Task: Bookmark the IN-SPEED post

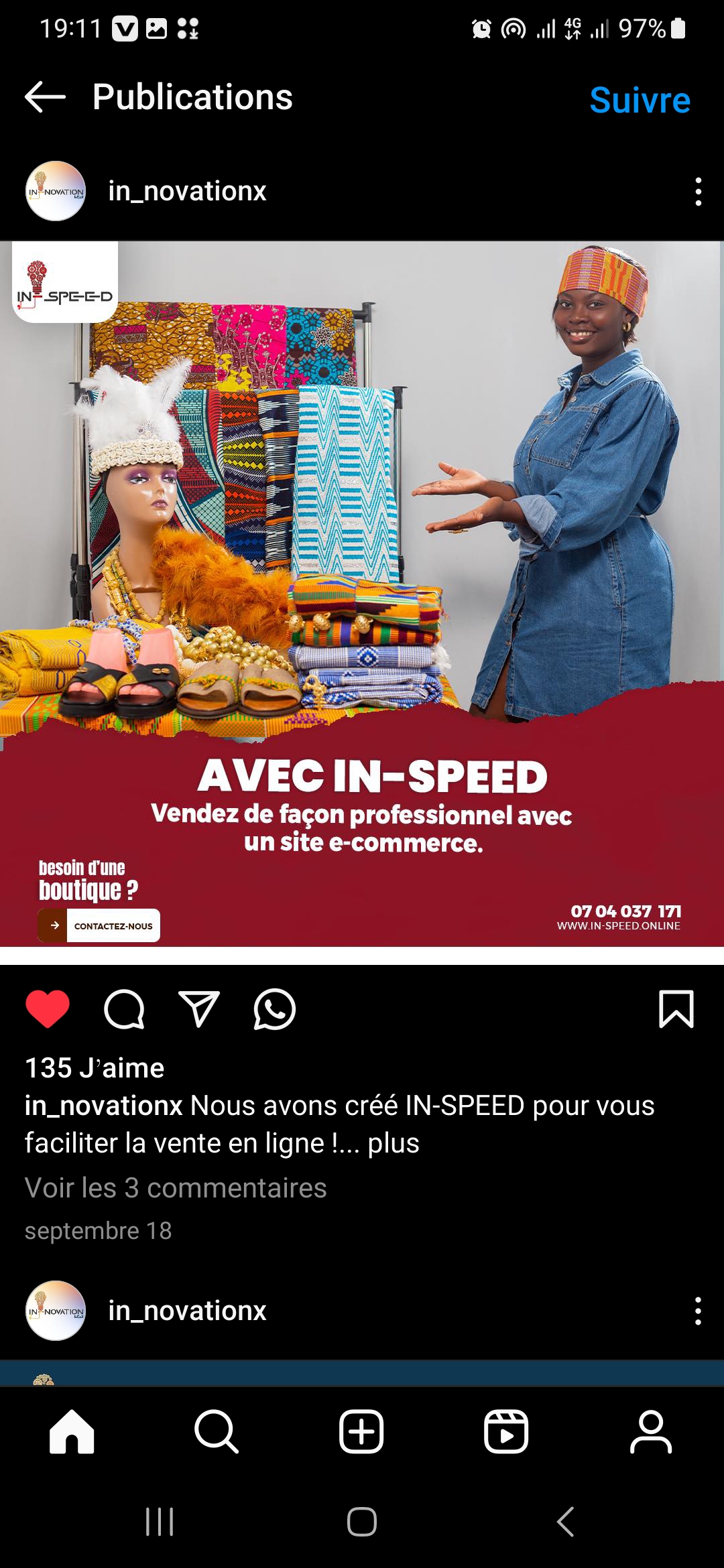Action: [676, 1009]
